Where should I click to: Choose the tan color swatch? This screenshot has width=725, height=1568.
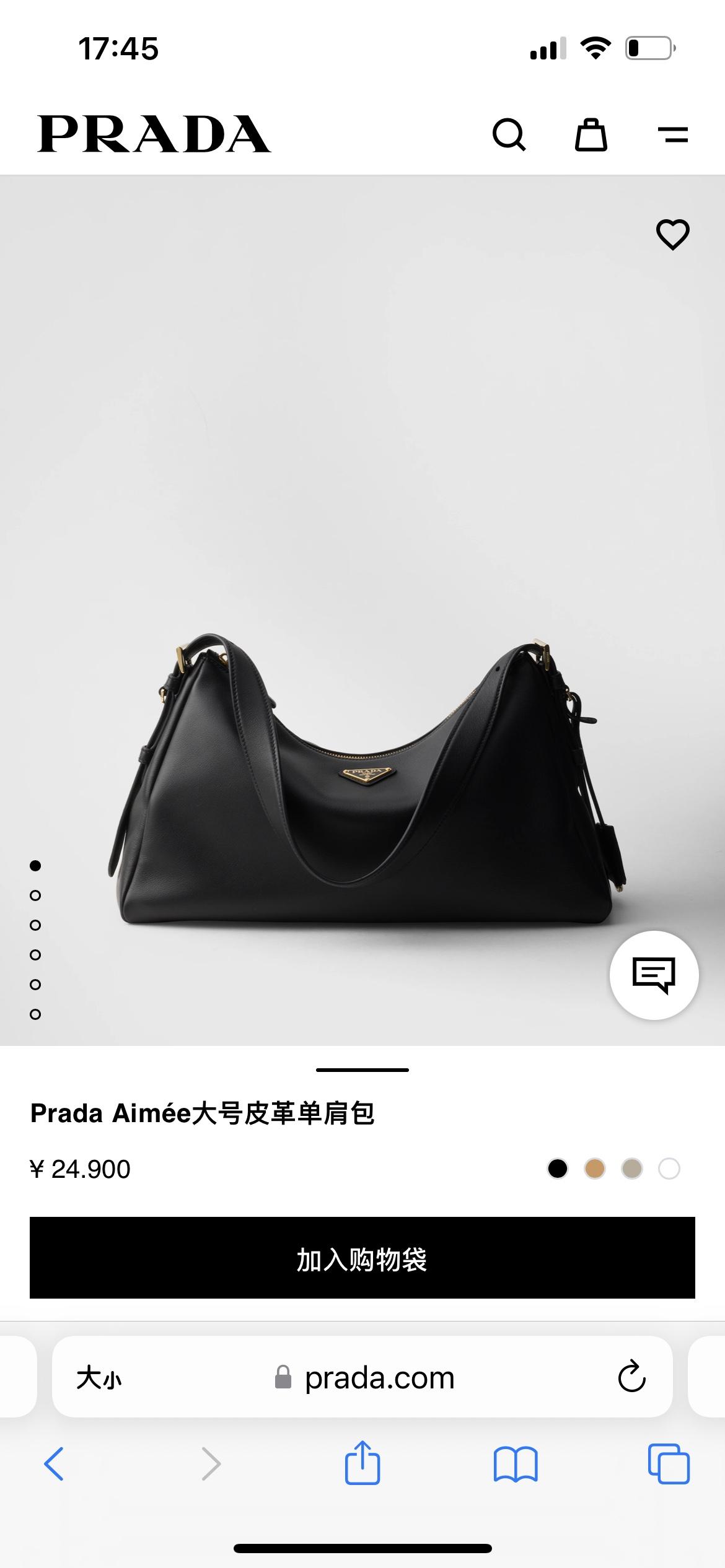595,1169
